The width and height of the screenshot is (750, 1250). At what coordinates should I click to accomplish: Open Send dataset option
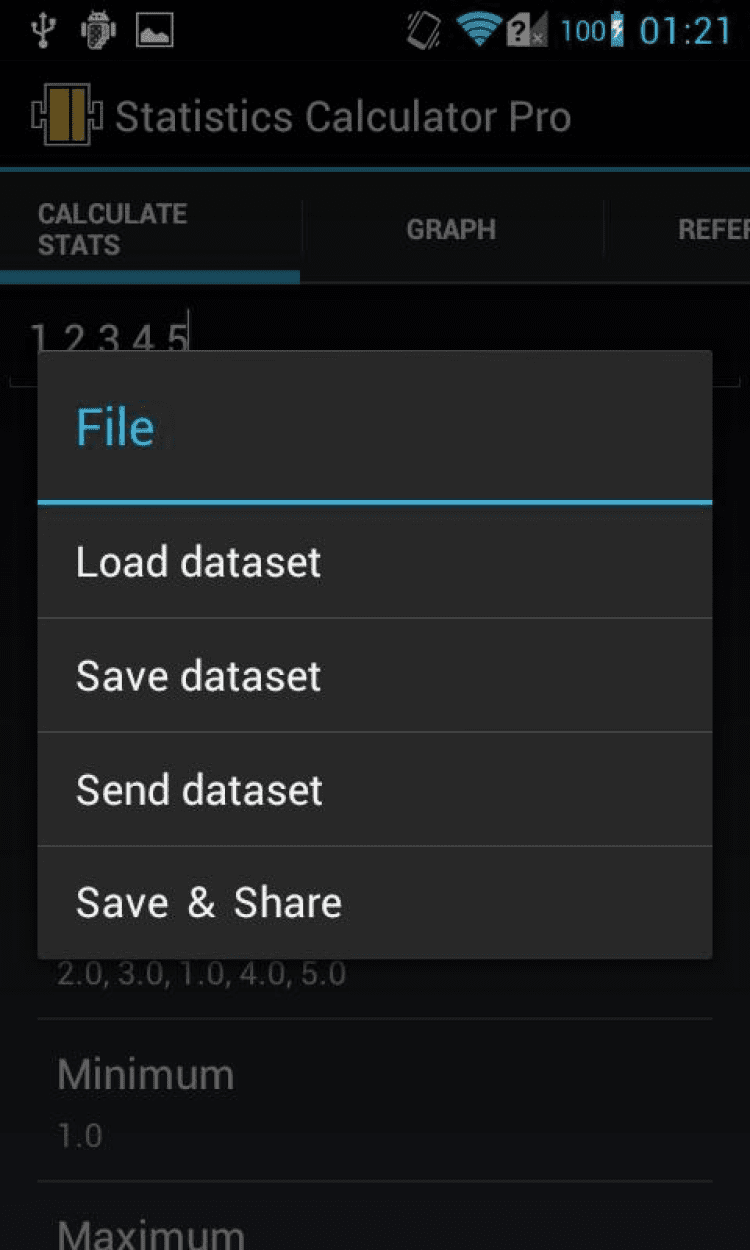(x=375, y=789)
